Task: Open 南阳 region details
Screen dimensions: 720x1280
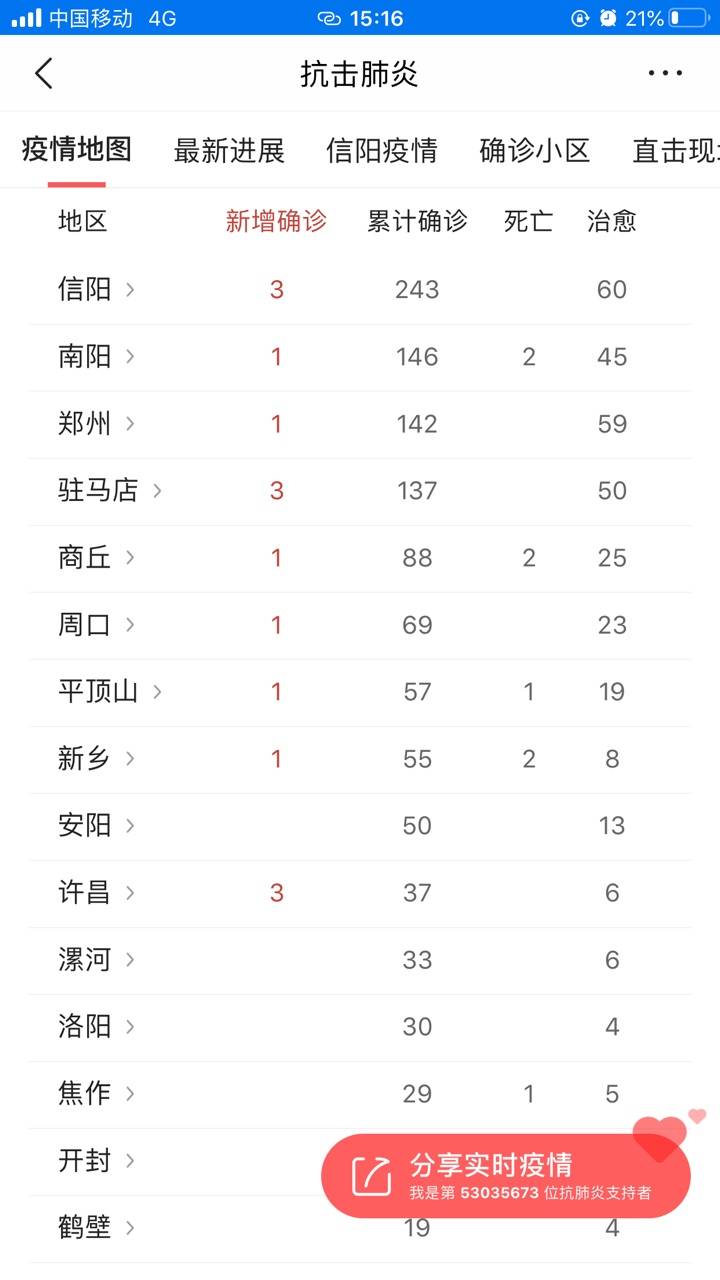Action: click(360, 357)
